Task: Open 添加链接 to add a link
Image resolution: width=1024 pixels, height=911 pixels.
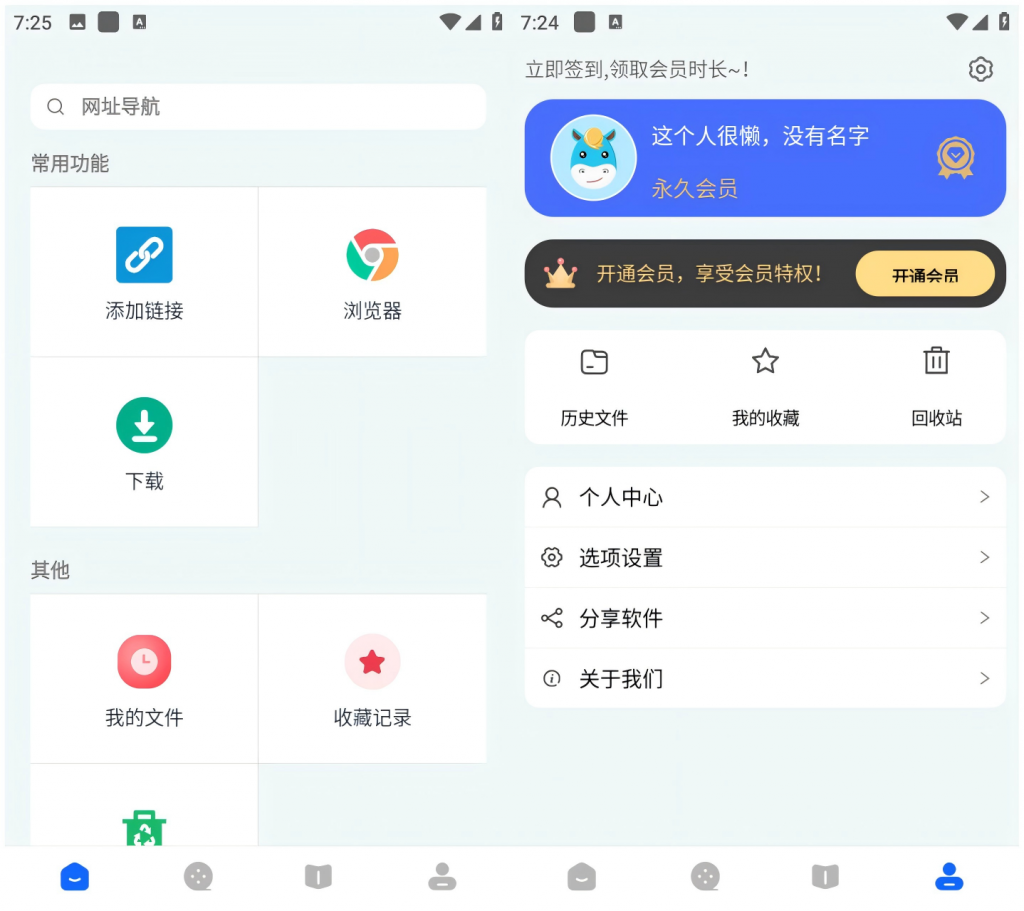Action: tap(144, 272)
